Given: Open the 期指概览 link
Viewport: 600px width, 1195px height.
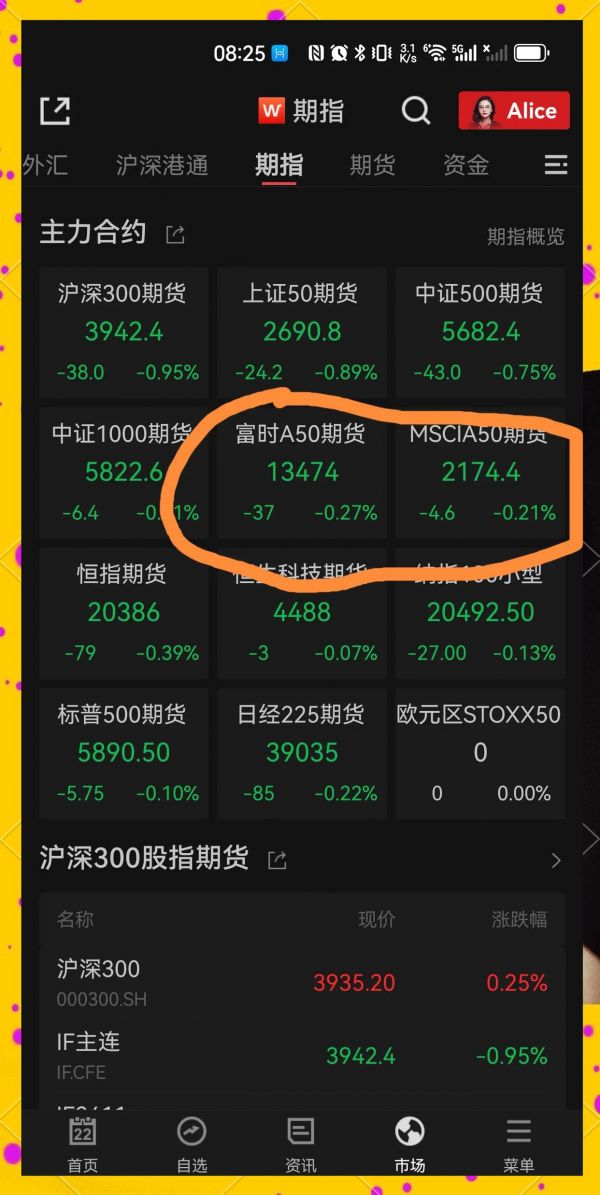Looking at the screenshot, I should click(526, 236).
